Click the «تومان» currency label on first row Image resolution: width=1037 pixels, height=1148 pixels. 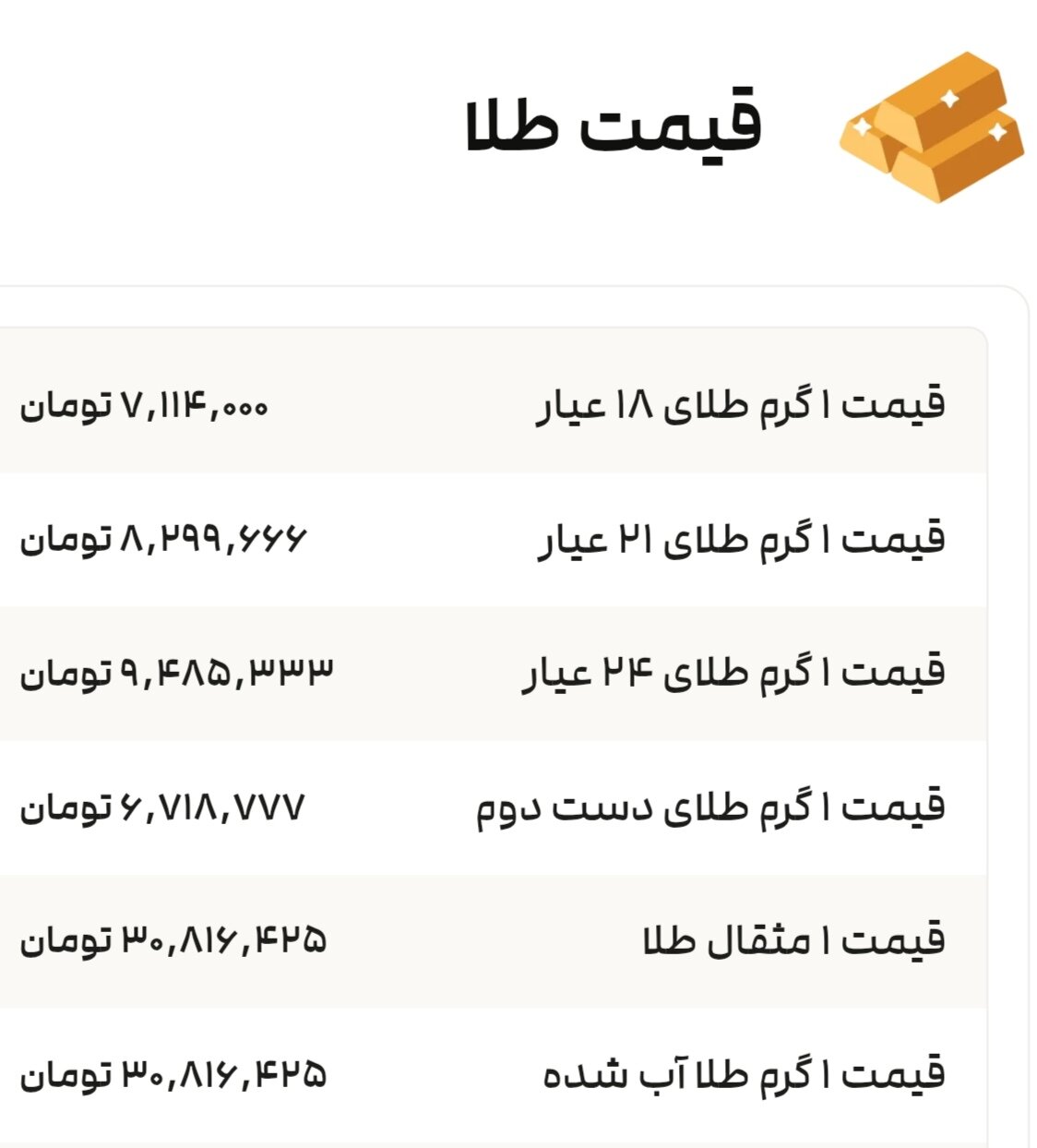pos(69,406)
